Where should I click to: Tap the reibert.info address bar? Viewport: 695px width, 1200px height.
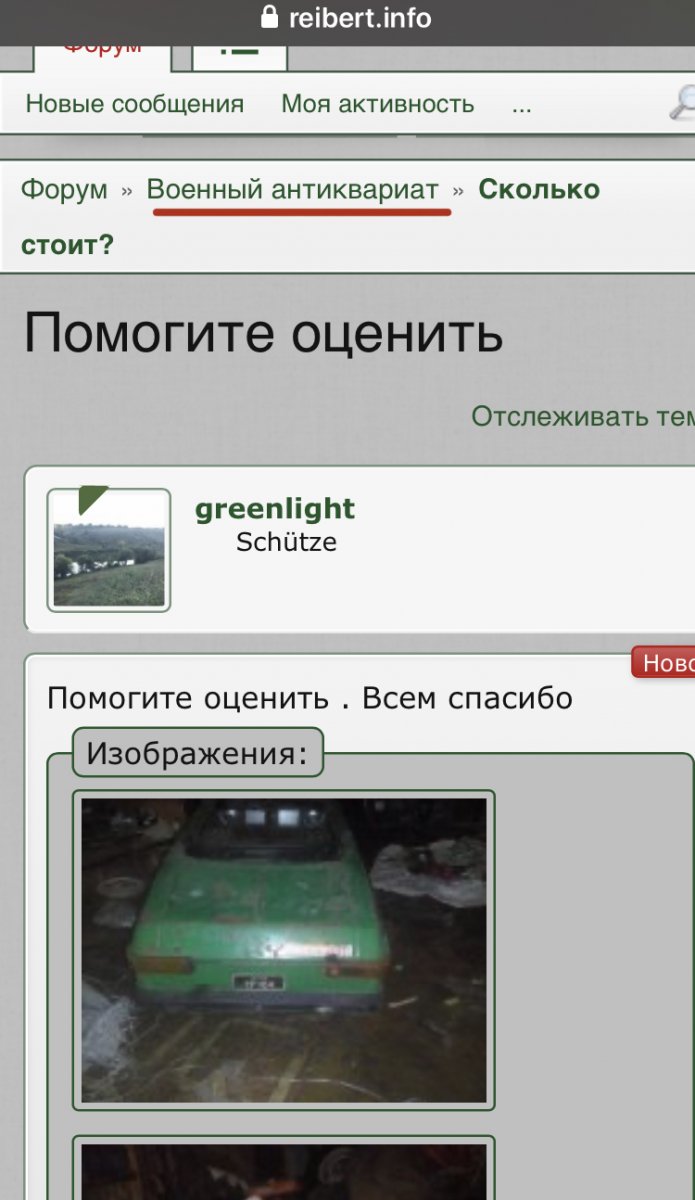point(347,18)
